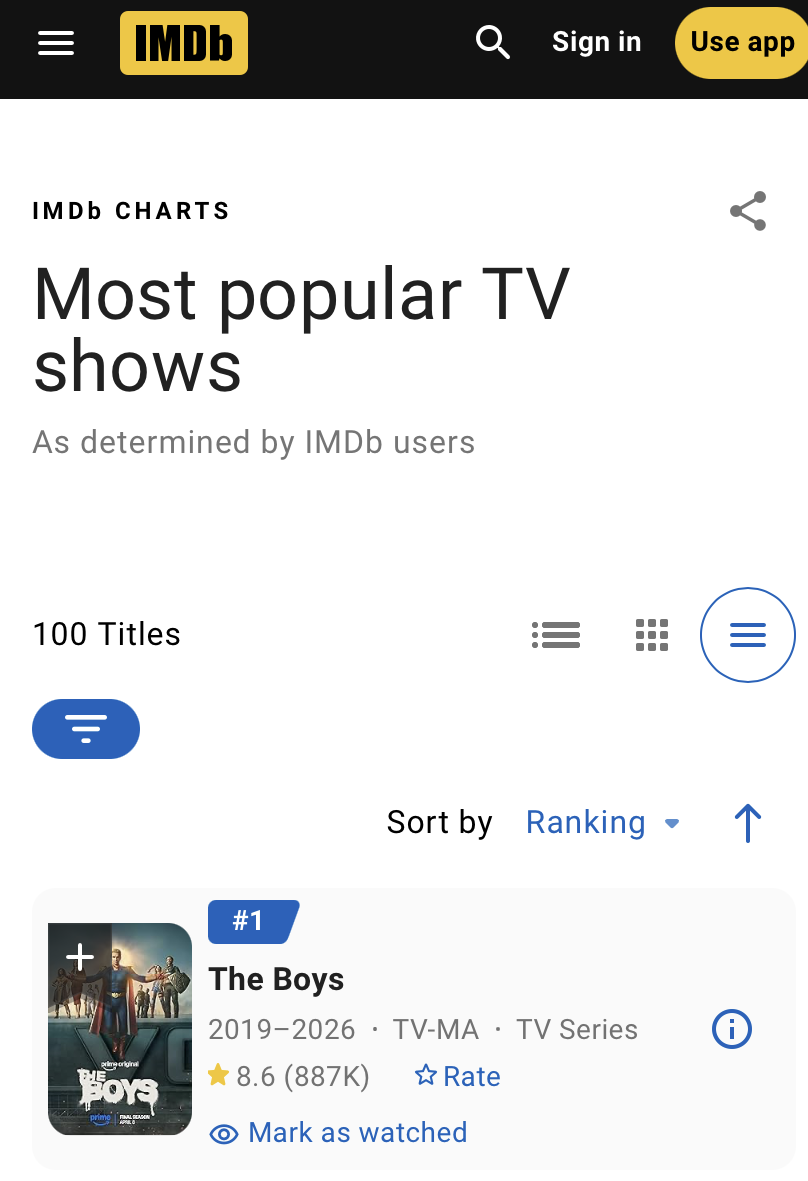The height and width of the screenshot is (1181, 808).
Task: Switch to grid view
Action: (652, 635)
